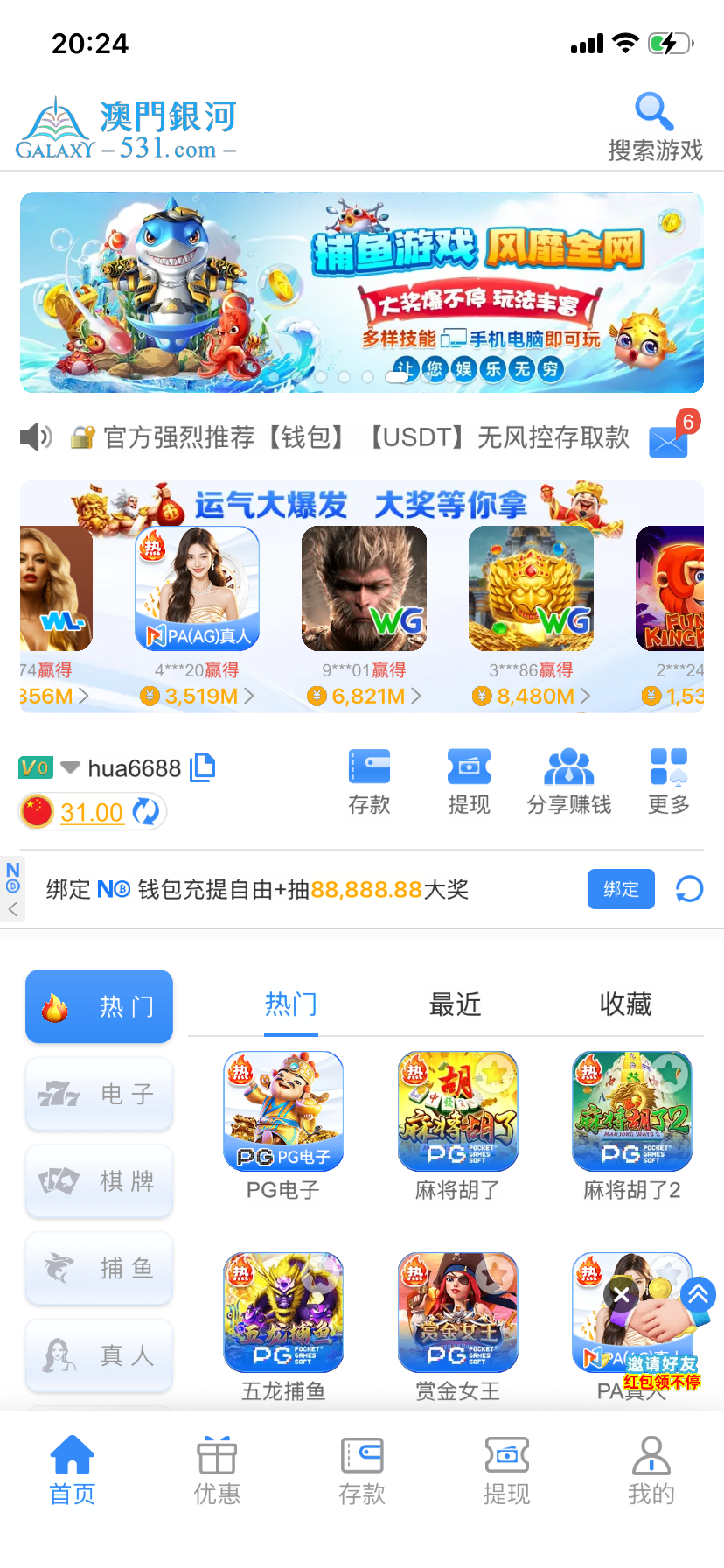
Task: Open the 更多 menu
Action: (x=669, y=781)
